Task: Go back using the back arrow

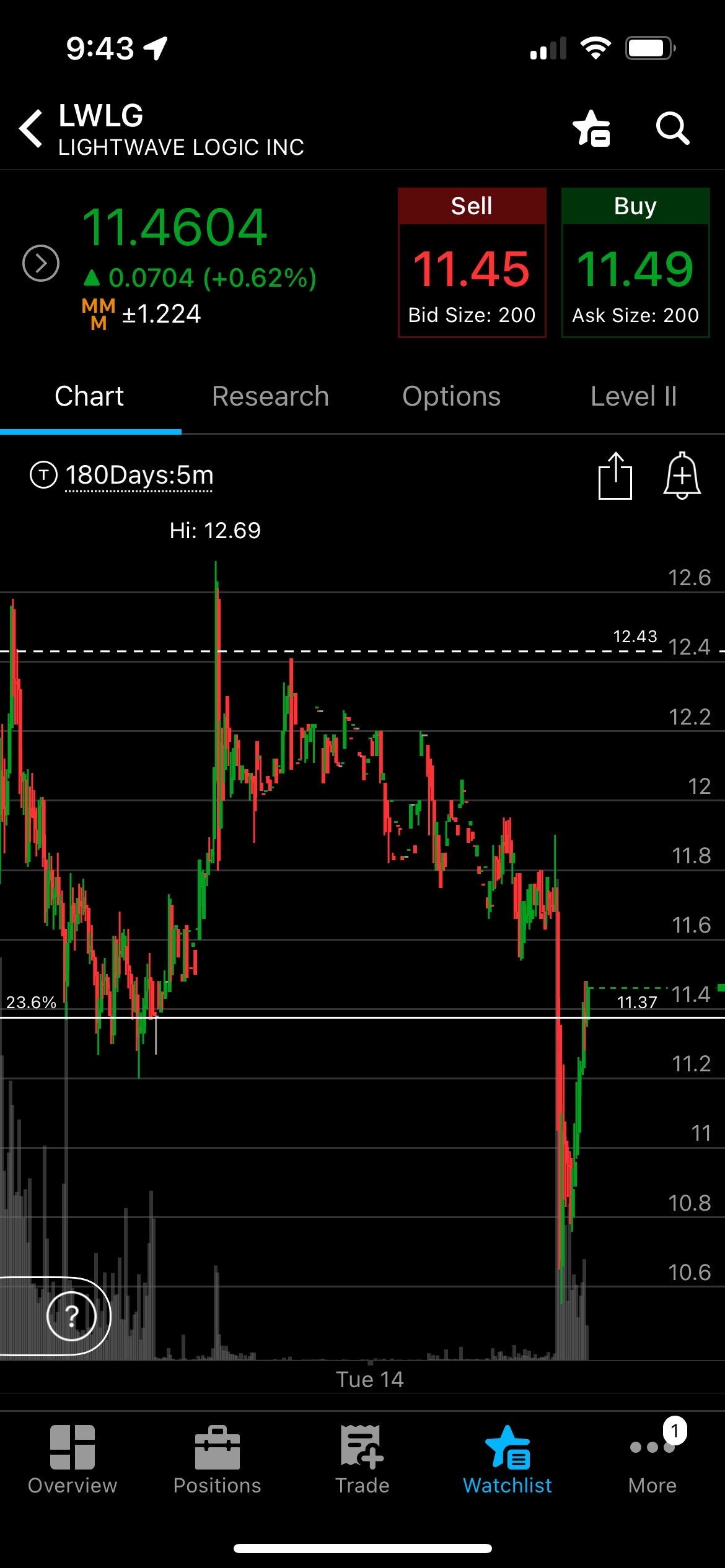Action: click(x=31, y=129)
